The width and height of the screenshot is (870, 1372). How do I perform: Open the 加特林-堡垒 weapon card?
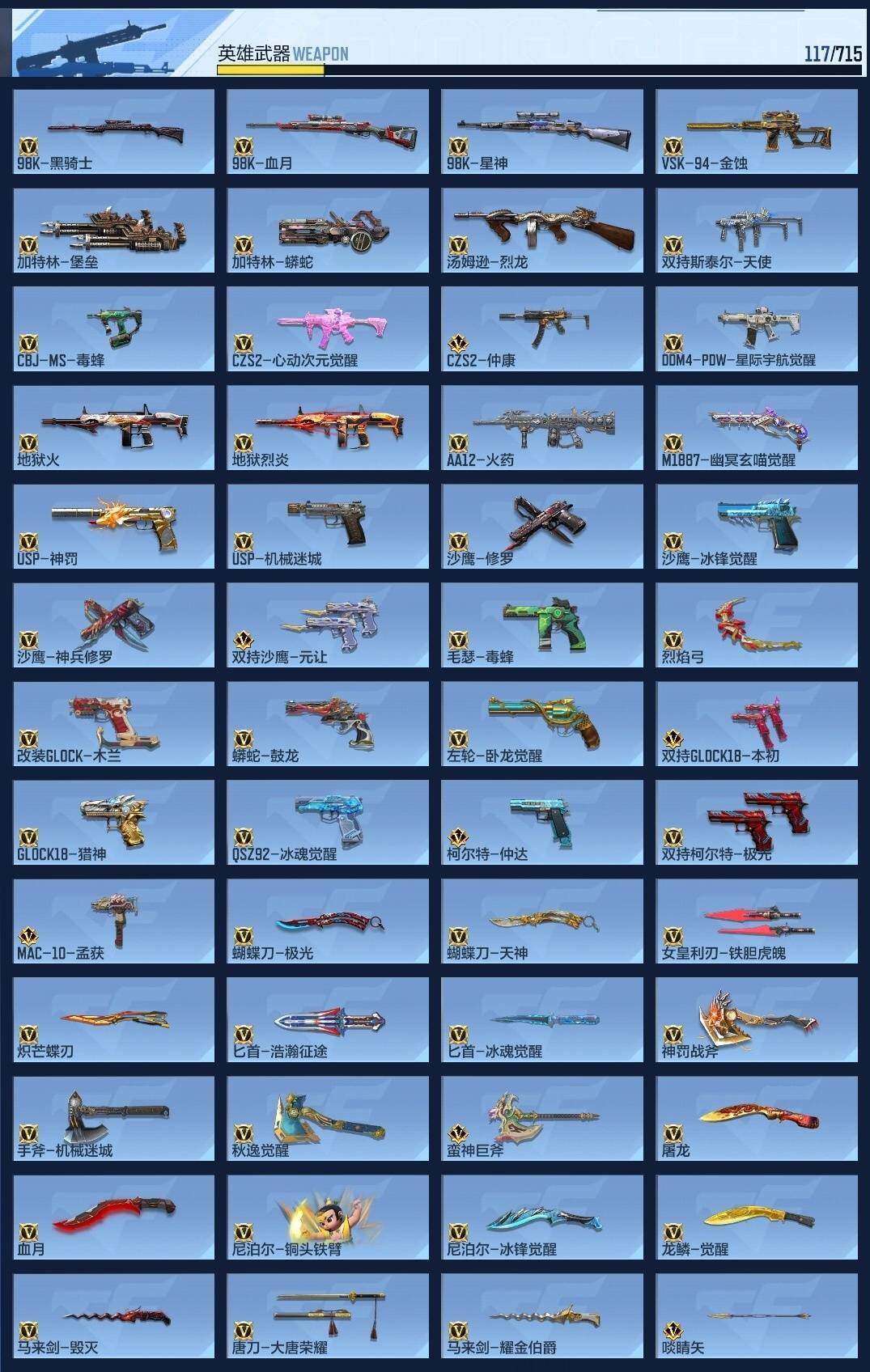pos(113,230)
